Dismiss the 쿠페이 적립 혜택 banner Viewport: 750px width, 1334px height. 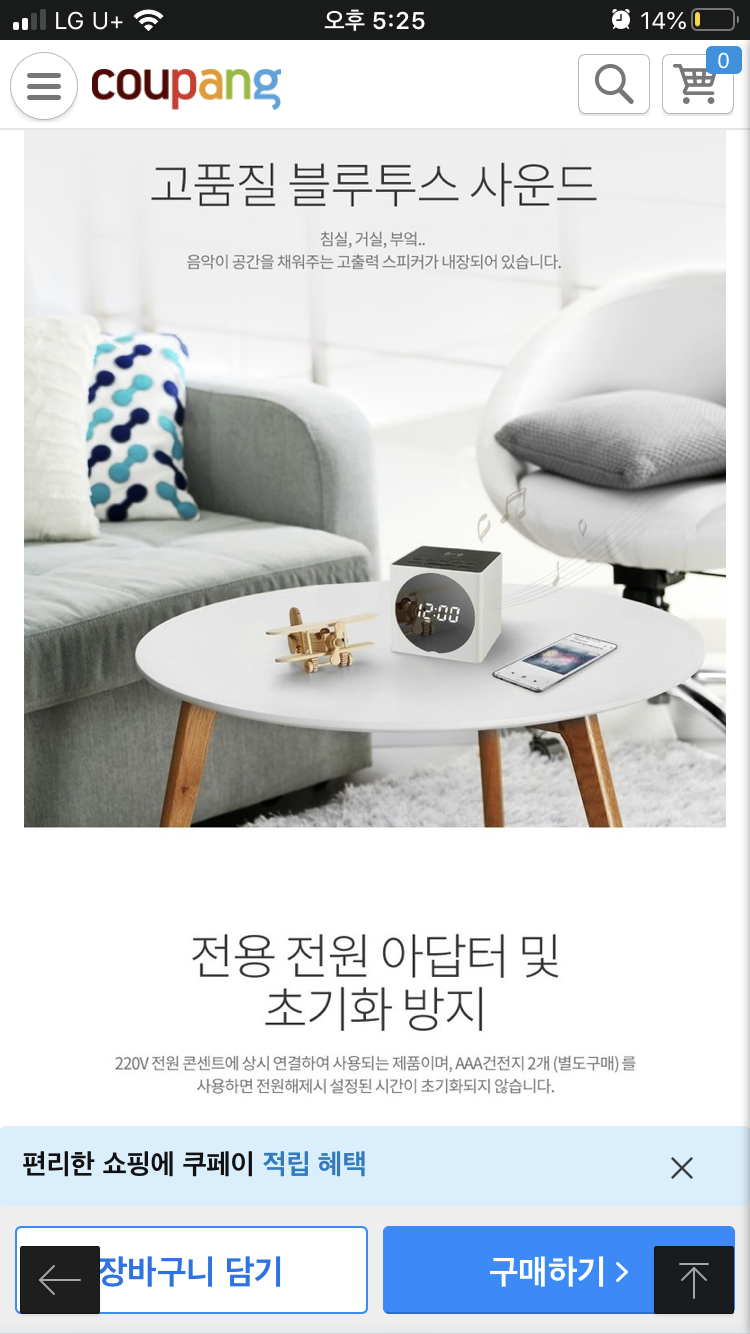coord(682,1167)
